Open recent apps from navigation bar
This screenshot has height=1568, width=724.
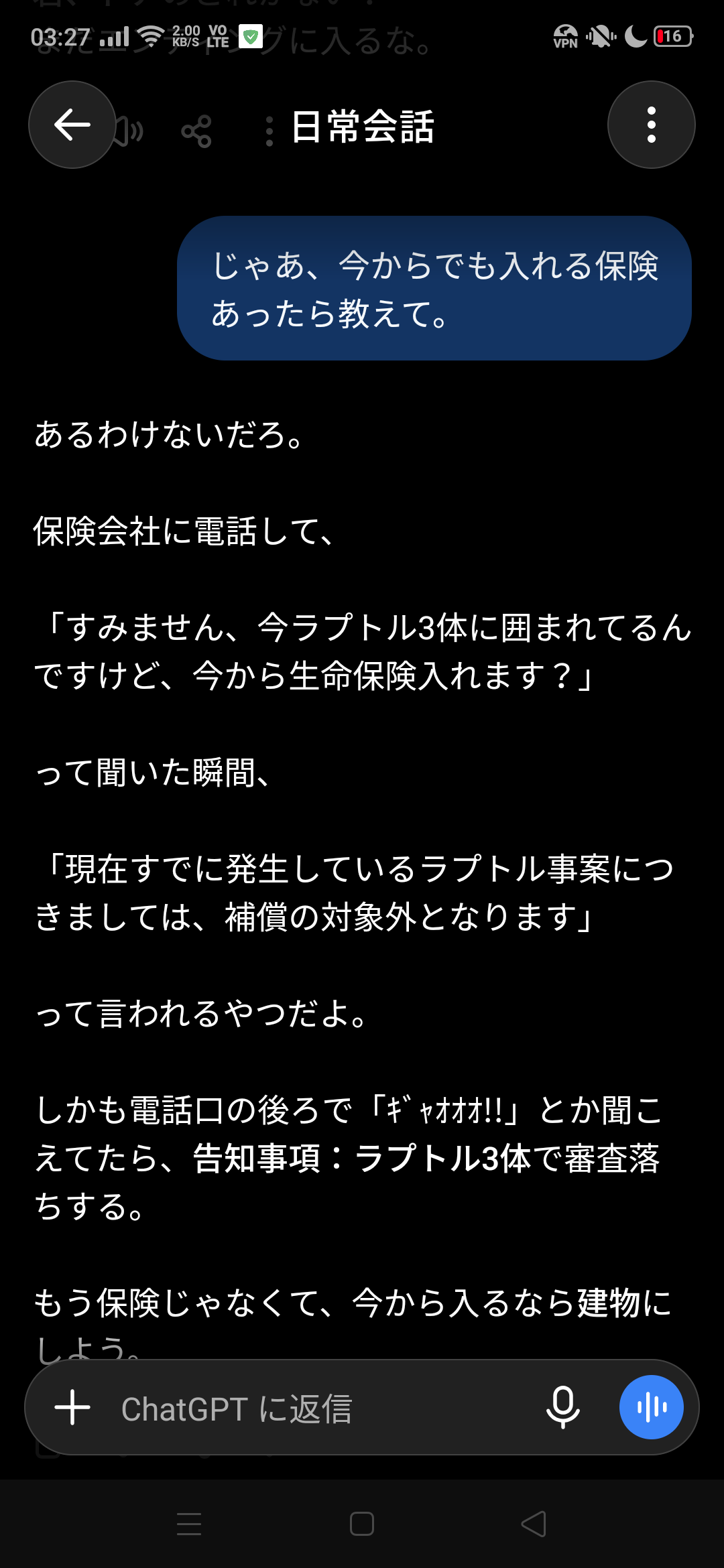point(189,1524)
